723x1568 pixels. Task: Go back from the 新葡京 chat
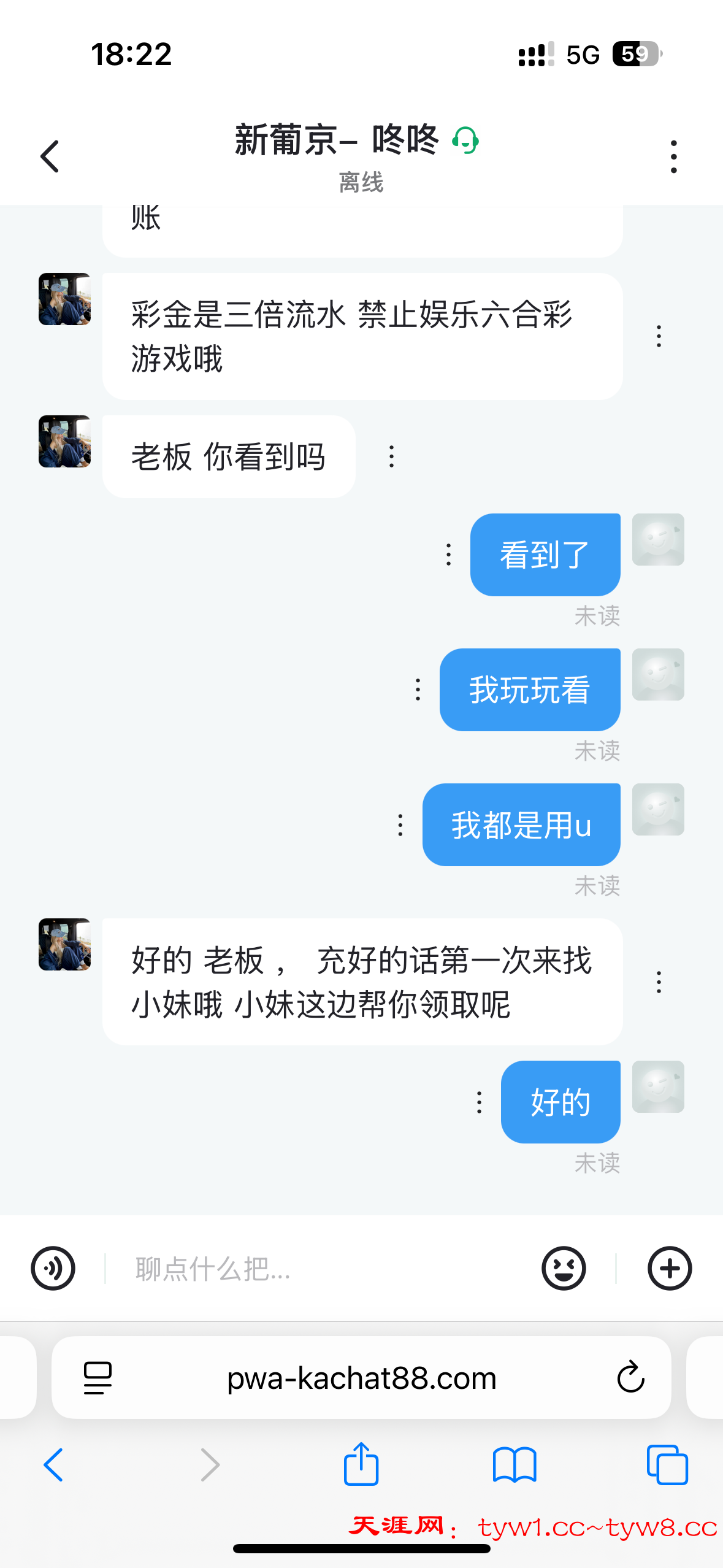(x=50, y=156)
